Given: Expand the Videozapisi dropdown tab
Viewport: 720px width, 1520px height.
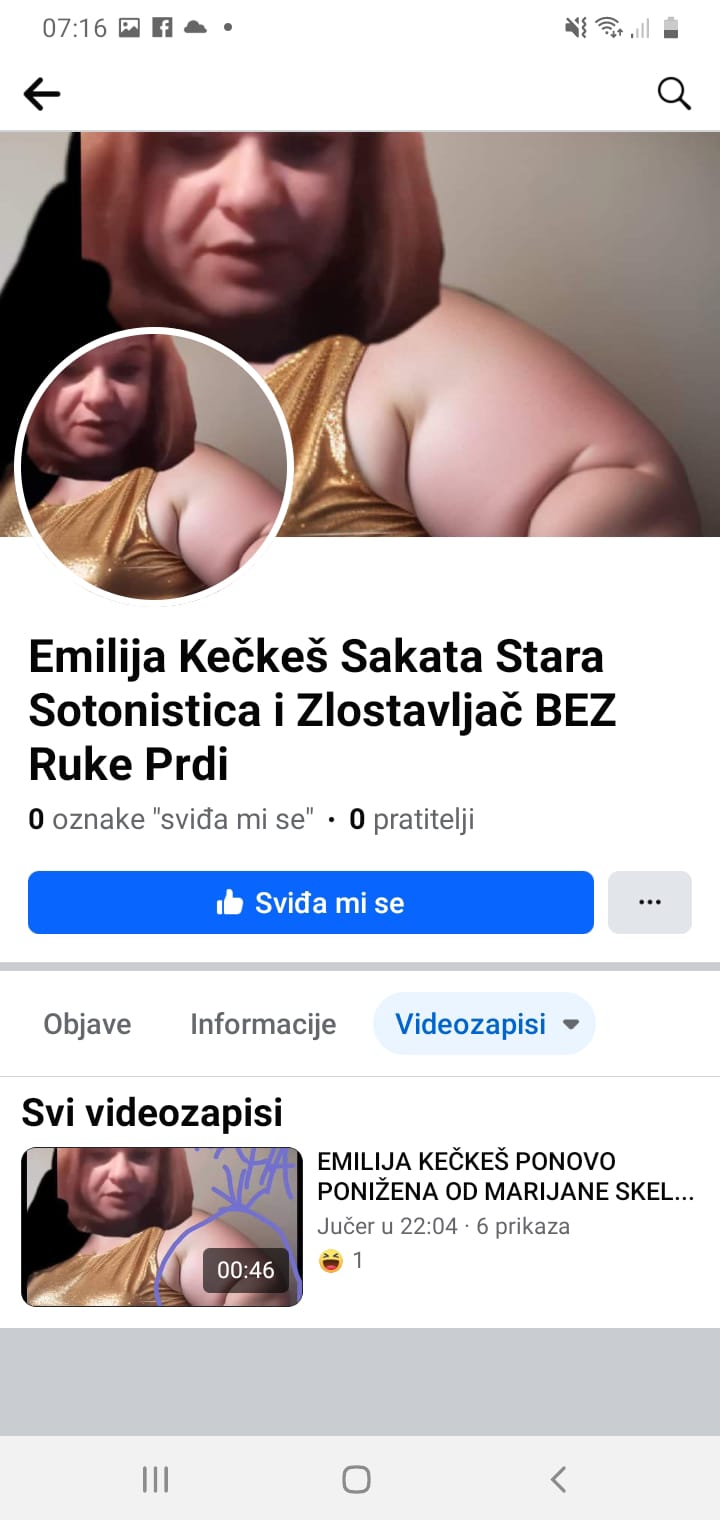Looking at the screenshot, I should click(x=484, y=1024).
